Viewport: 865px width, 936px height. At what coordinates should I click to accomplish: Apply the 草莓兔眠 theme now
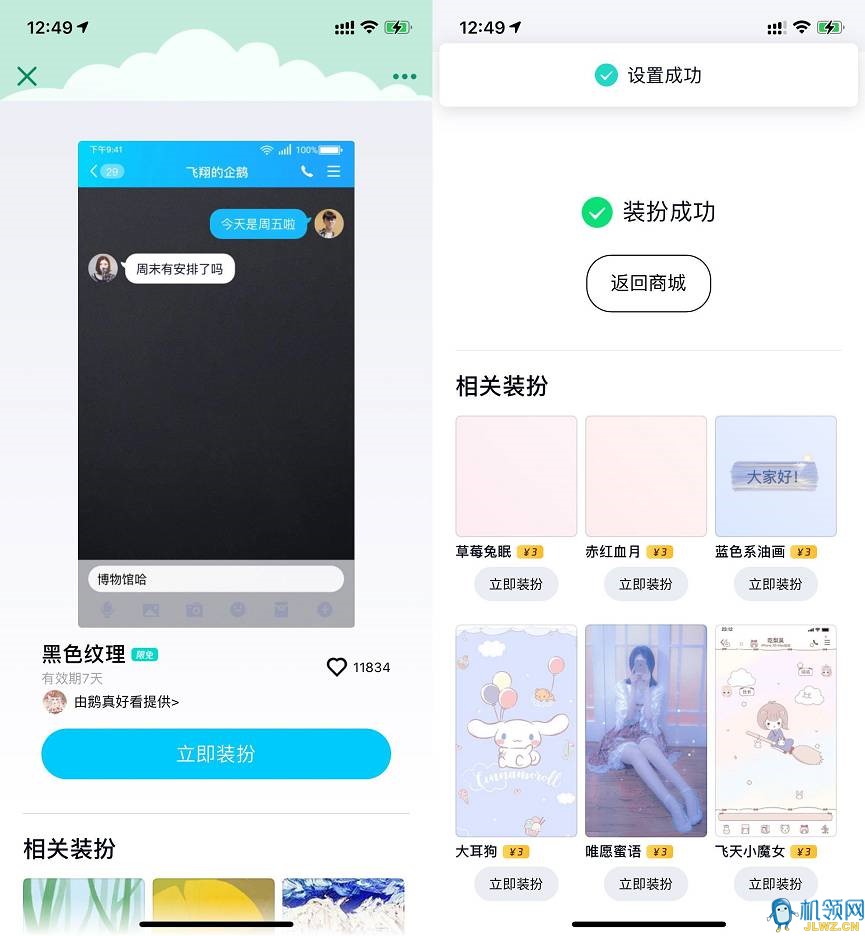[516, 584]
